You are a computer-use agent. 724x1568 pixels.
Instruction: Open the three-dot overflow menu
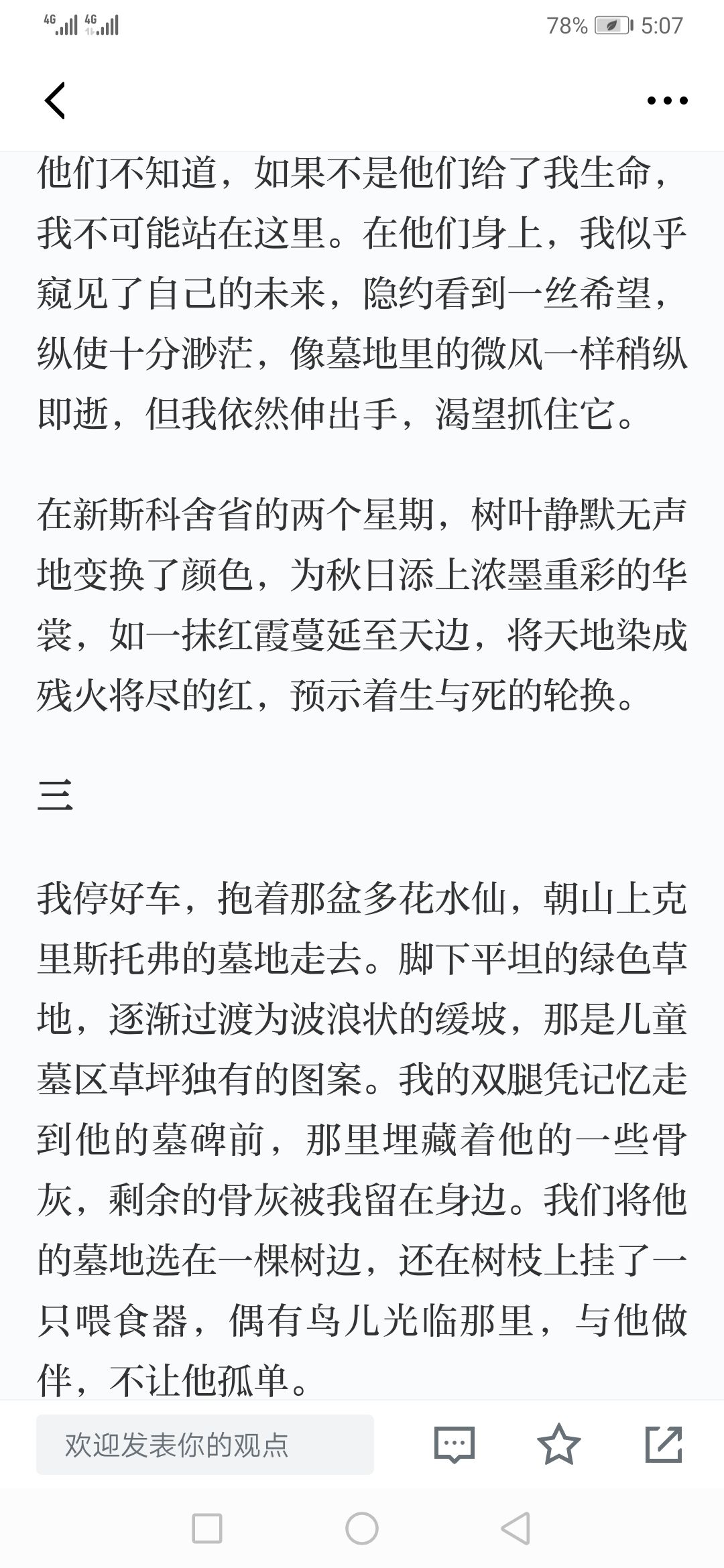pyautogui.click(x=667, y=101)
